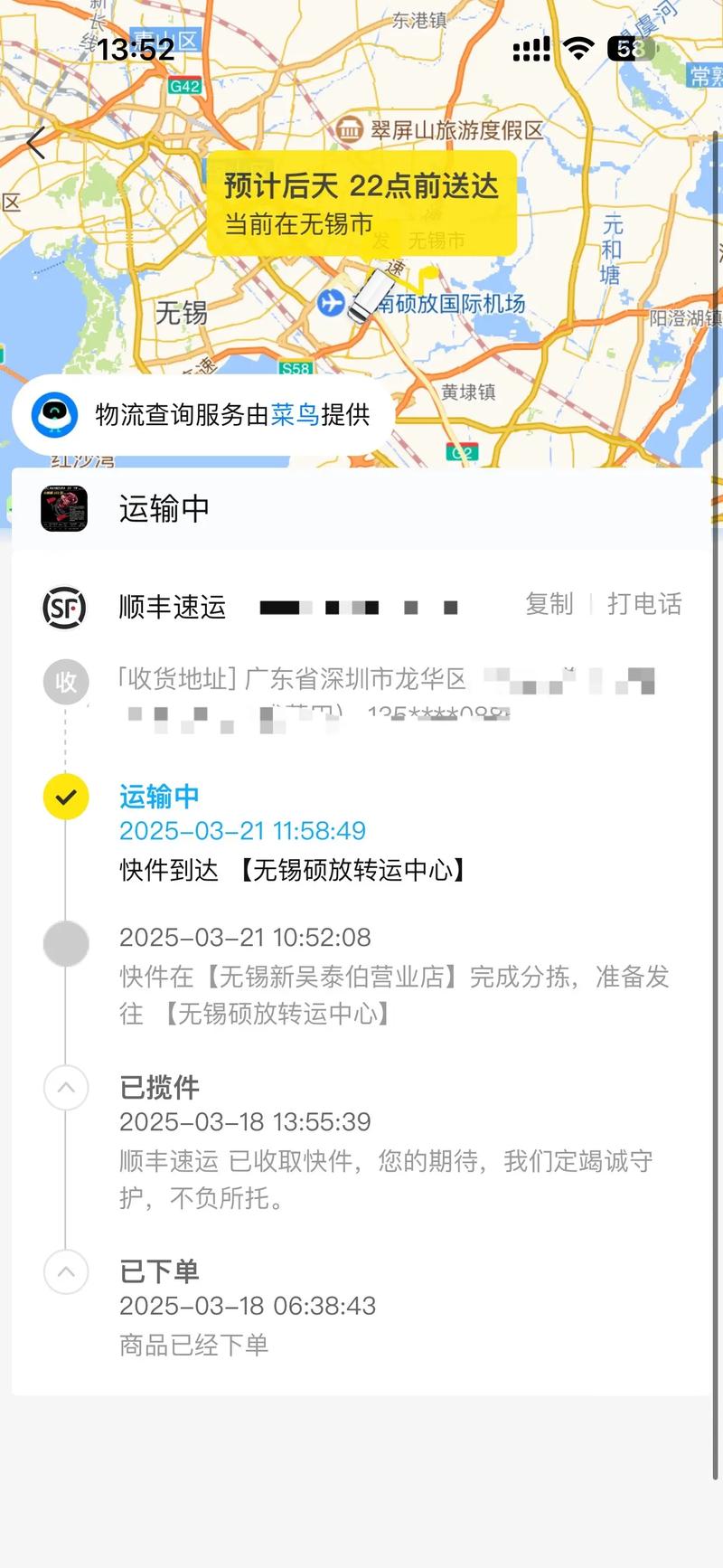
Task: Tap the yellow checkmark on 运输中 node
Action: coord(64,798)
